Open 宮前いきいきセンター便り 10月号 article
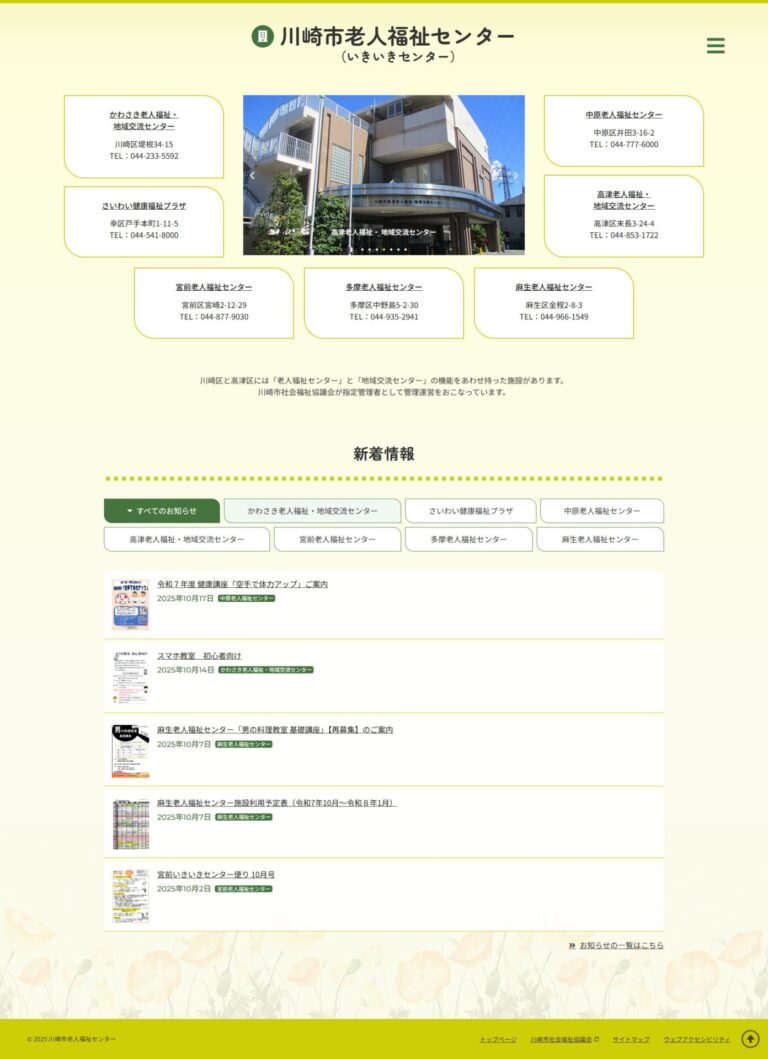Viewport: 768px width, 1059px height. point(215,874)
